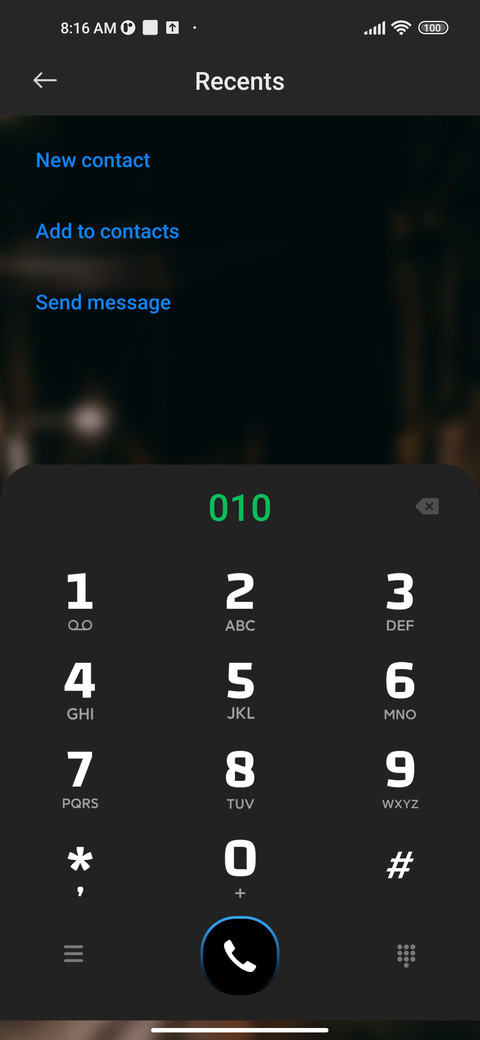
Task: Add digit 6 MNO
Action: [400, 691]
